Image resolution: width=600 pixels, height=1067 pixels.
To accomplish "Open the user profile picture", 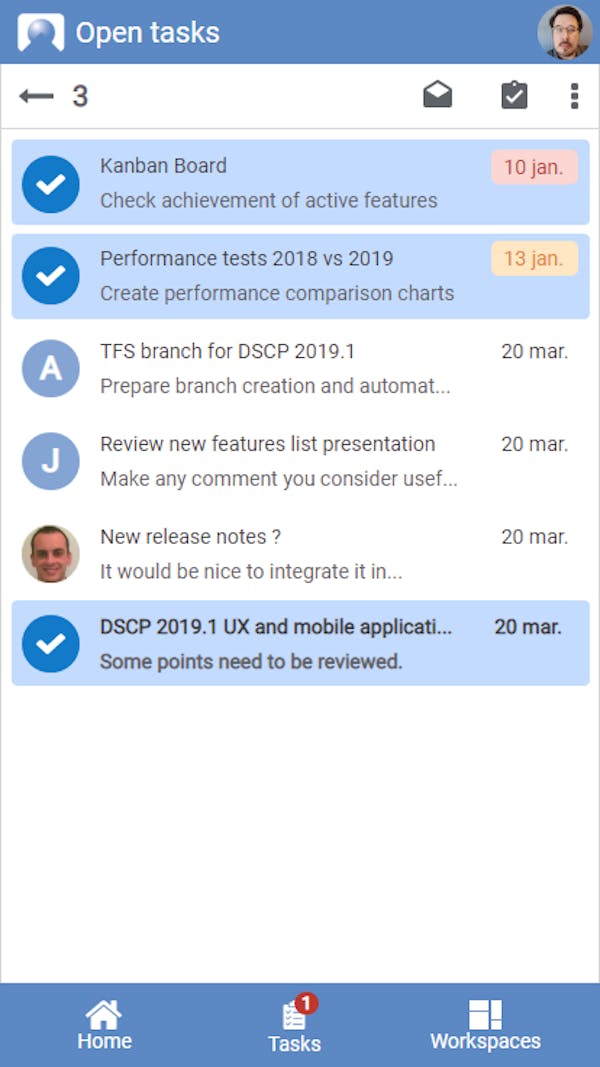I will click(x=565, y=32).
